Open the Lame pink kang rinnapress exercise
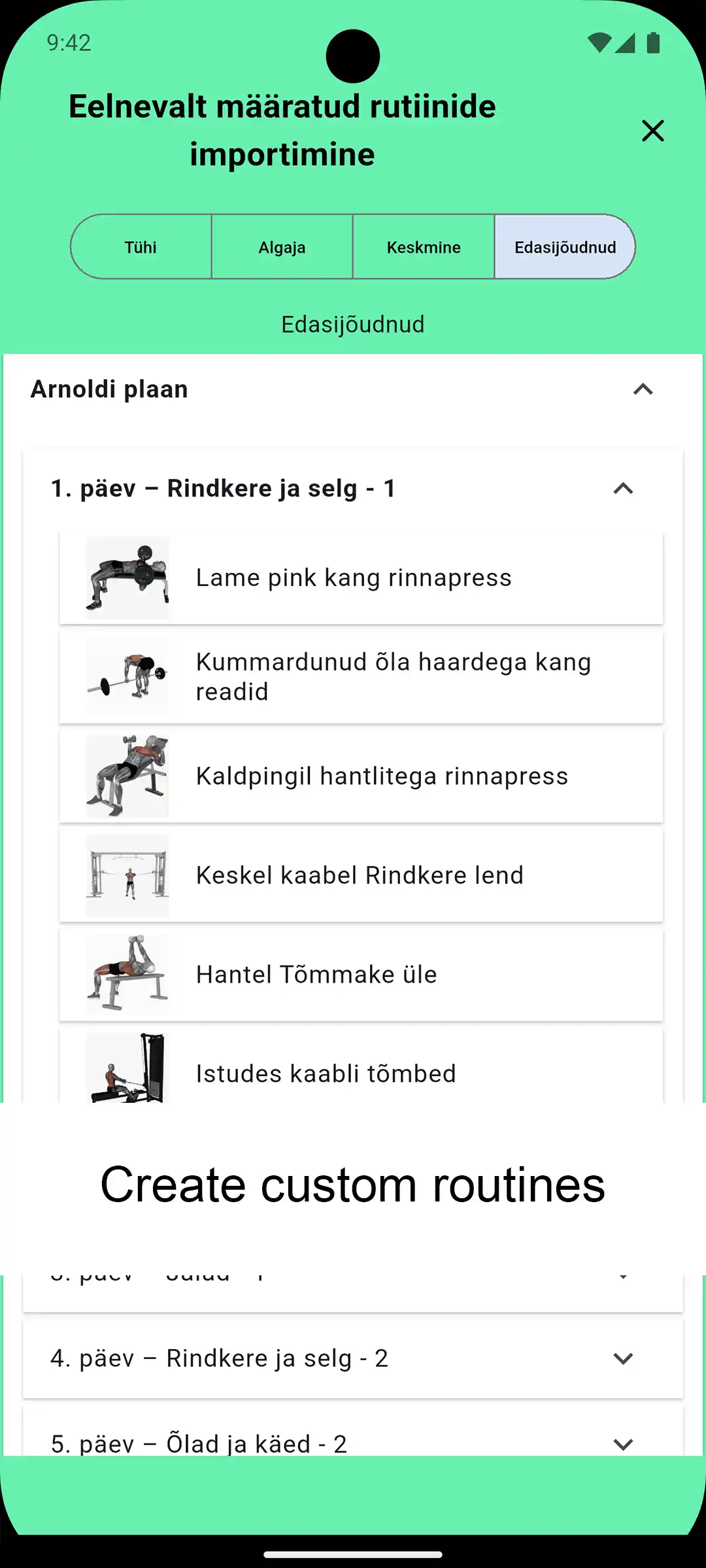 pyautogui.click(x=353, y=578)
